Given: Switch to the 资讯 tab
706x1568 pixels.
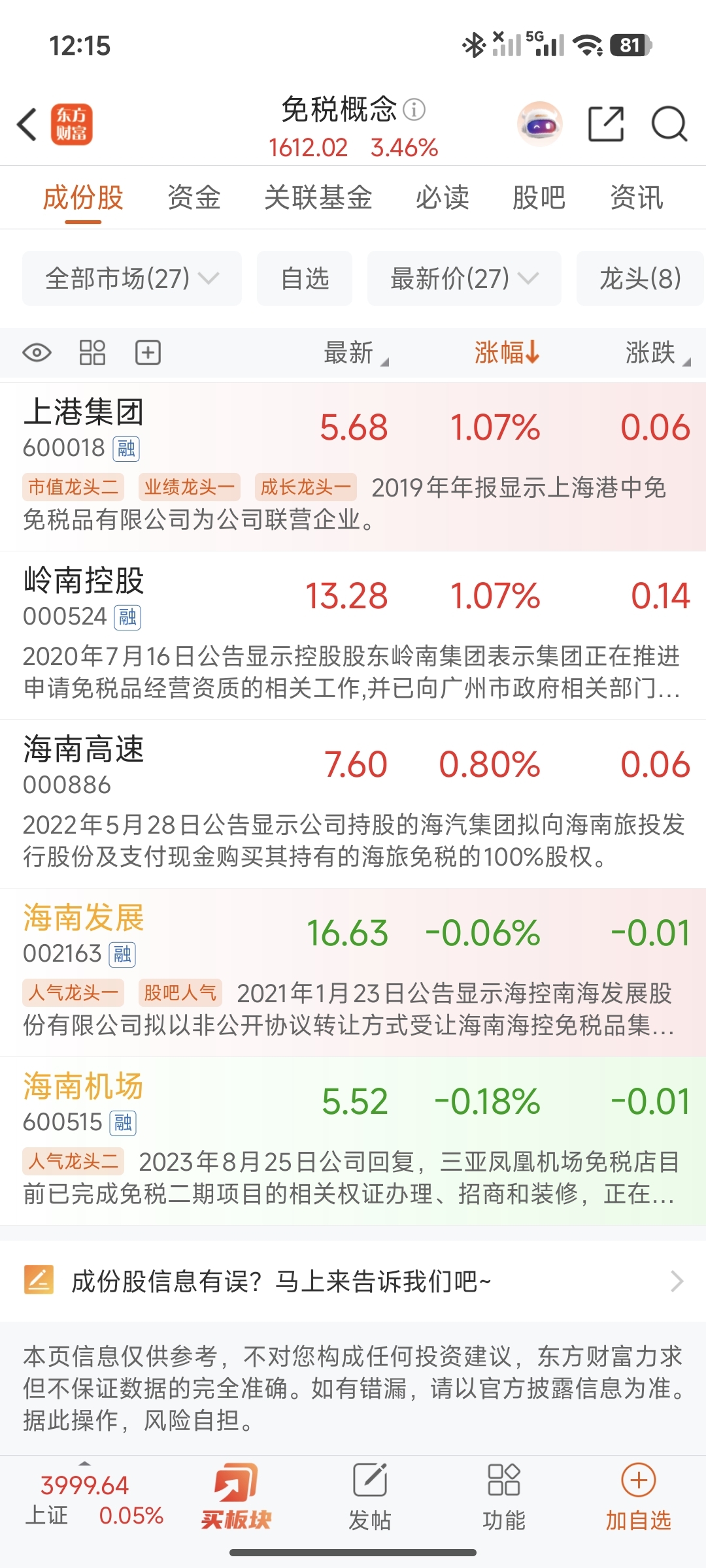Looking at the screenshot, I should click(636, 197).
